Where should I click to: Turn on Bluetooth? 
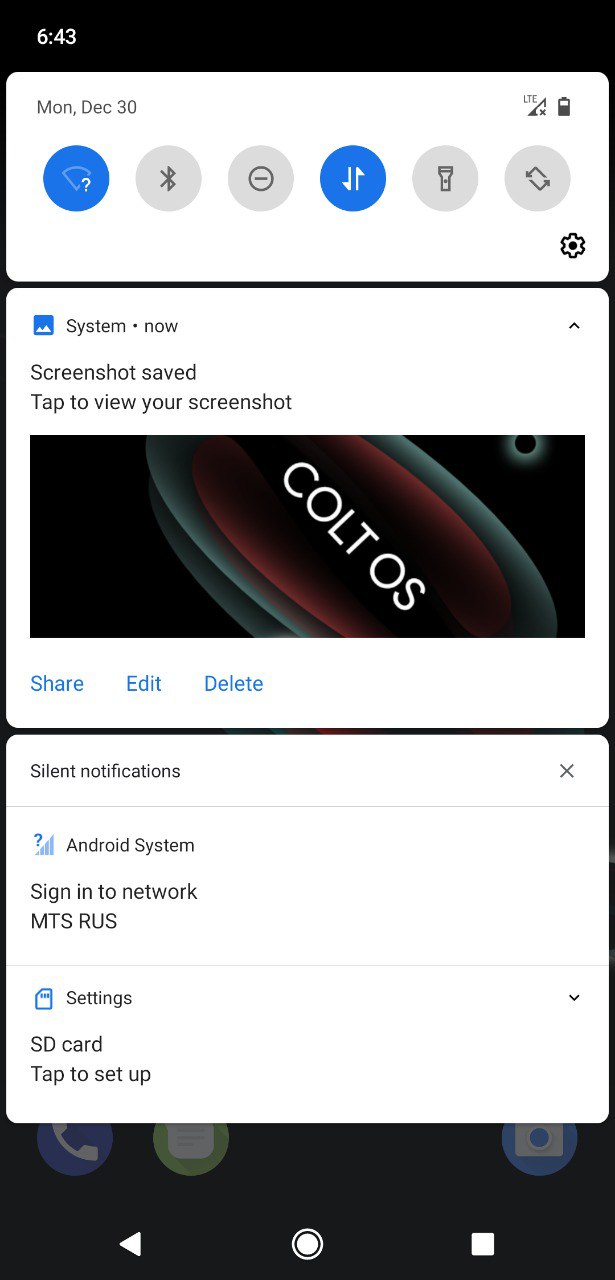[x=168, y=179]
